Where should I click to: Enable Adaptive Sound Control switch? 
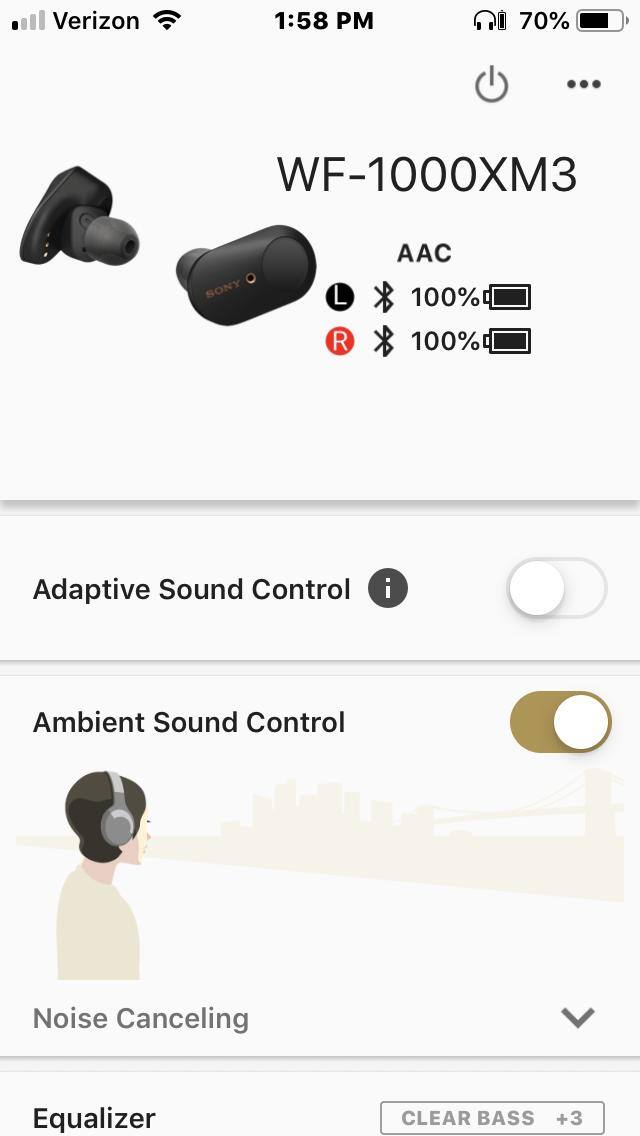pyautogui.click(x=556, y=589)
